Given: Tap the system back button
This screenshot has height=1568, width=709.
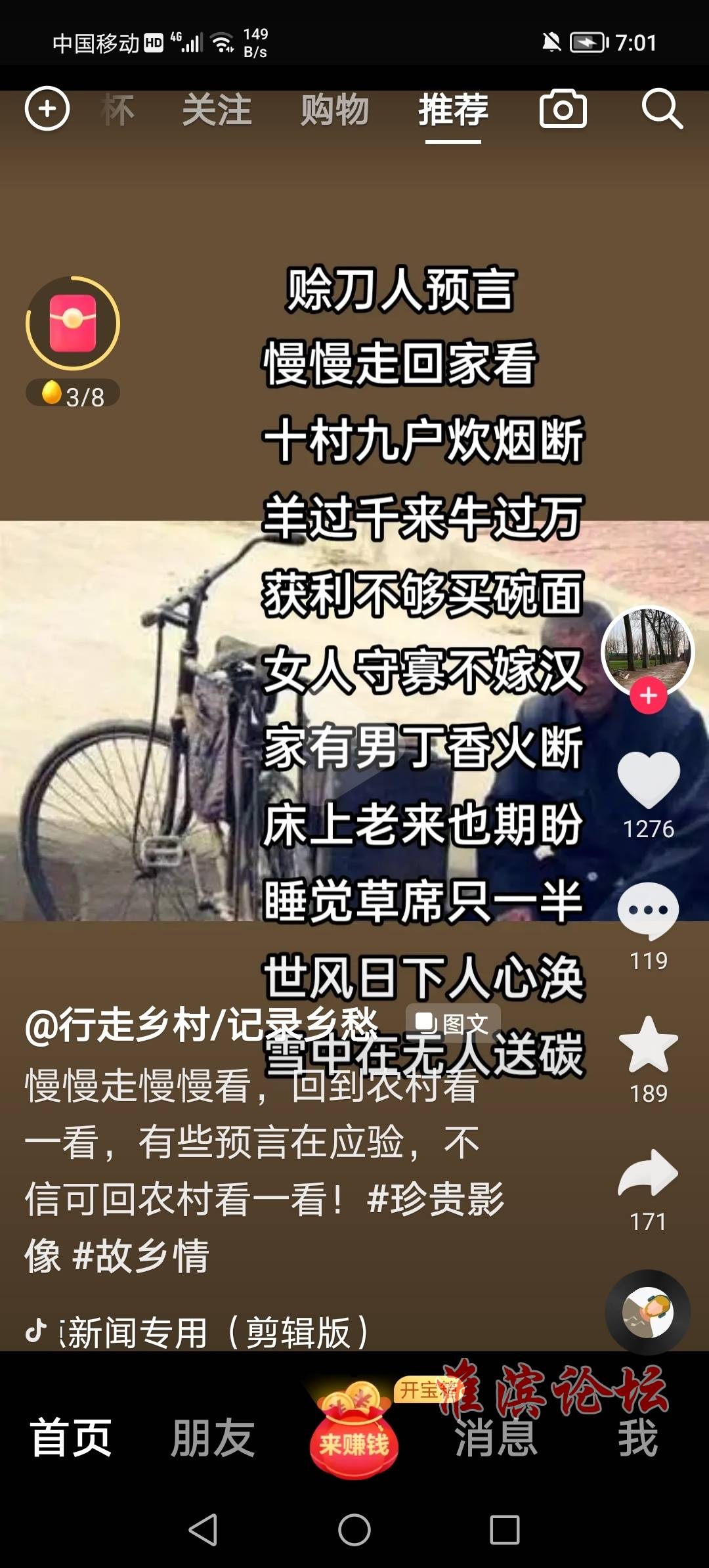Looking at the screenshot, I should (203, 1530).
